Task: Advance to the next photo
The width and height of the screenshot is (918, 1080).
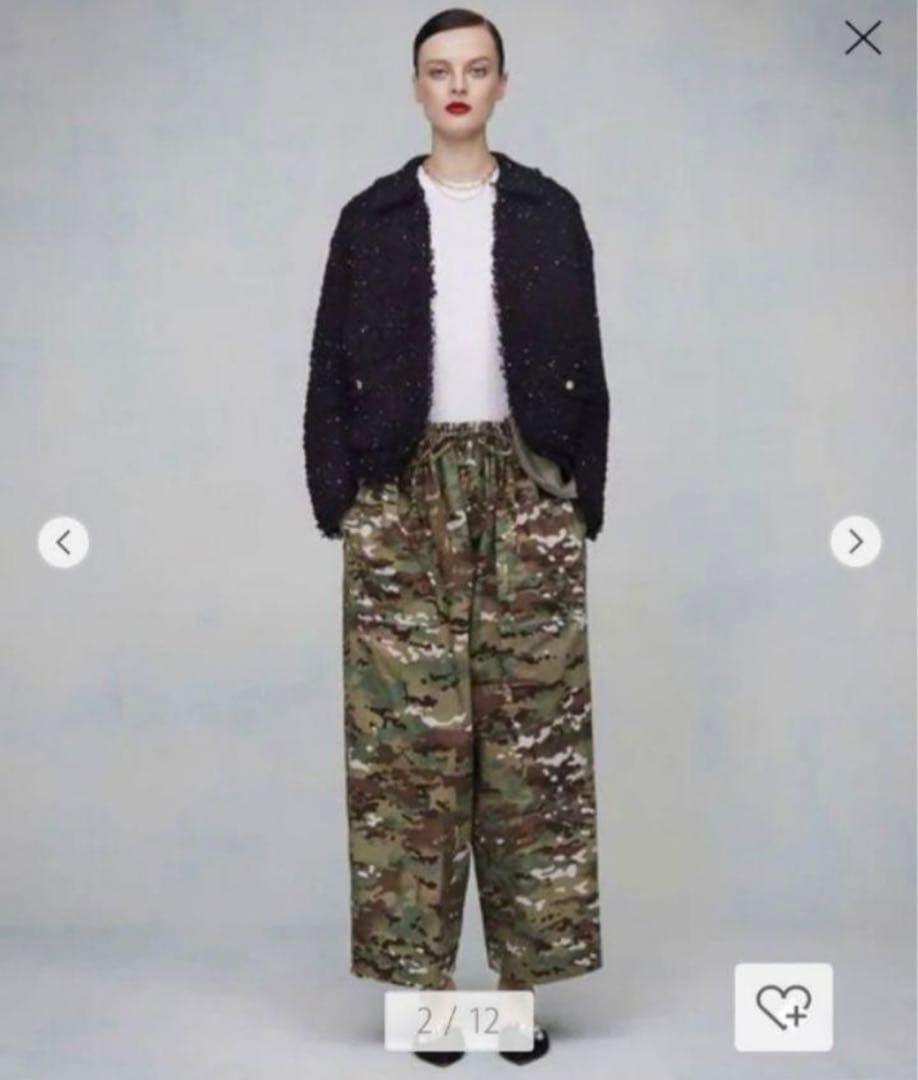Action: 855,542
